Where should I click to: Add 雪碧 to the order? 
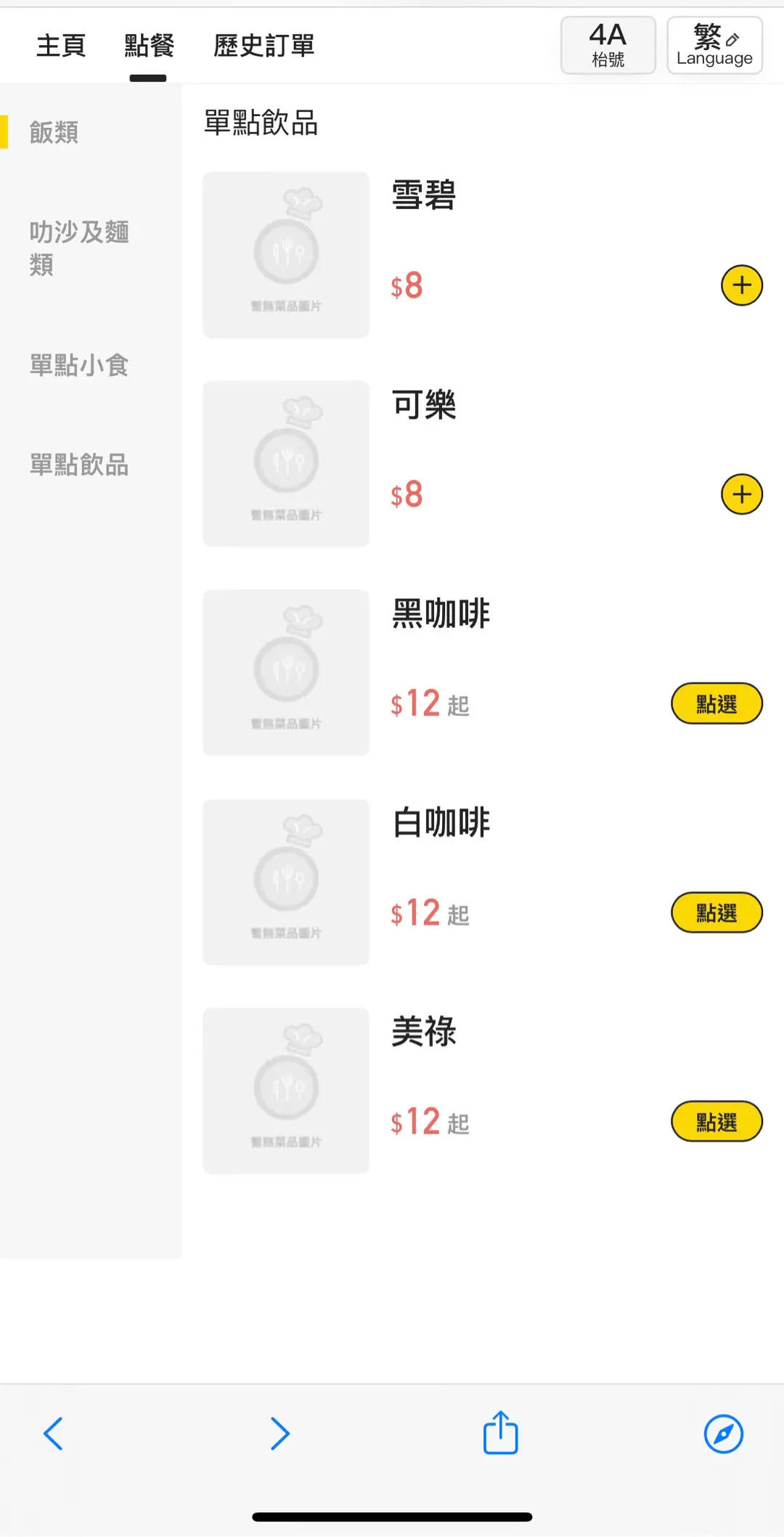pos(742,285)
